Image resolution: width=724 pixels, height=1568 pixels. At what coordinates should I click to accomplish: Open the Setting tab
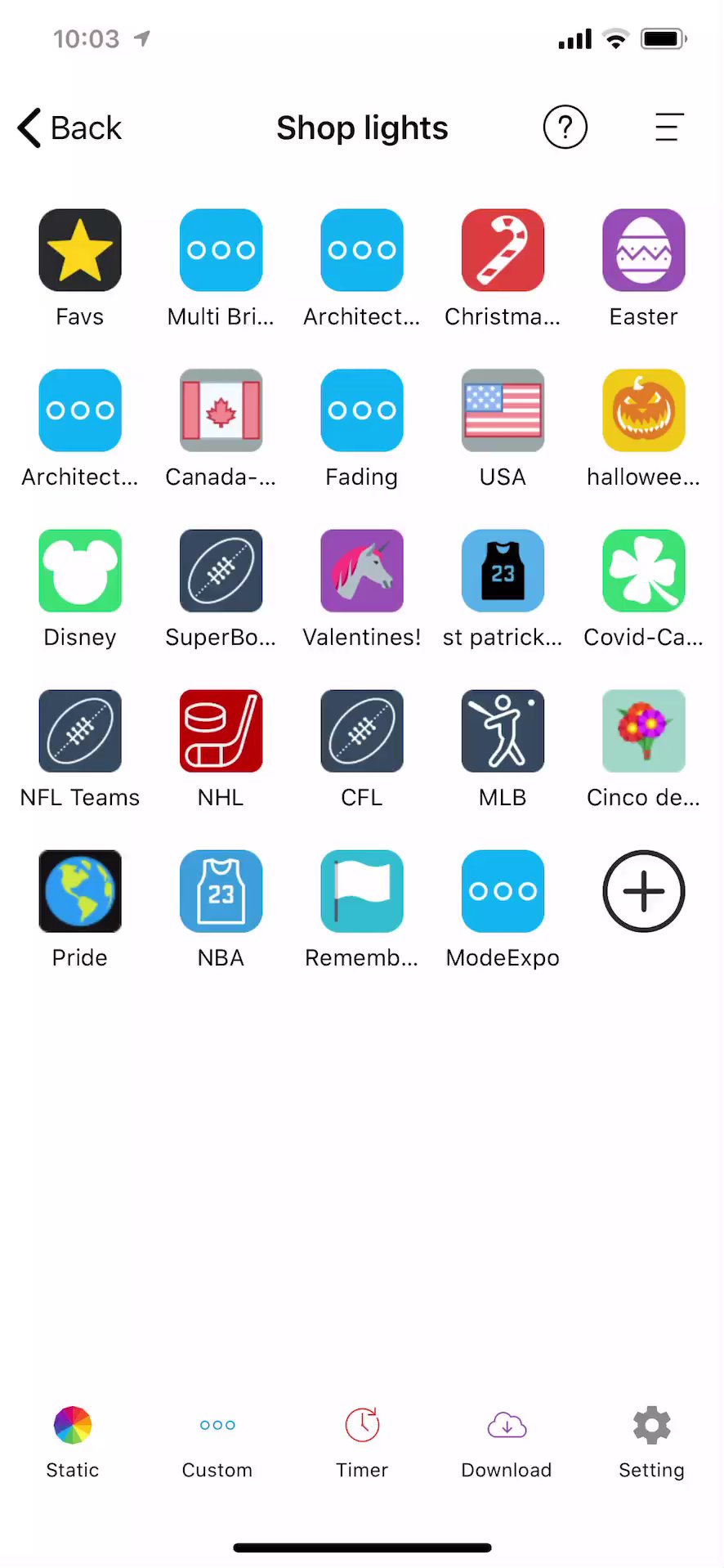[x=651, y=1442]
